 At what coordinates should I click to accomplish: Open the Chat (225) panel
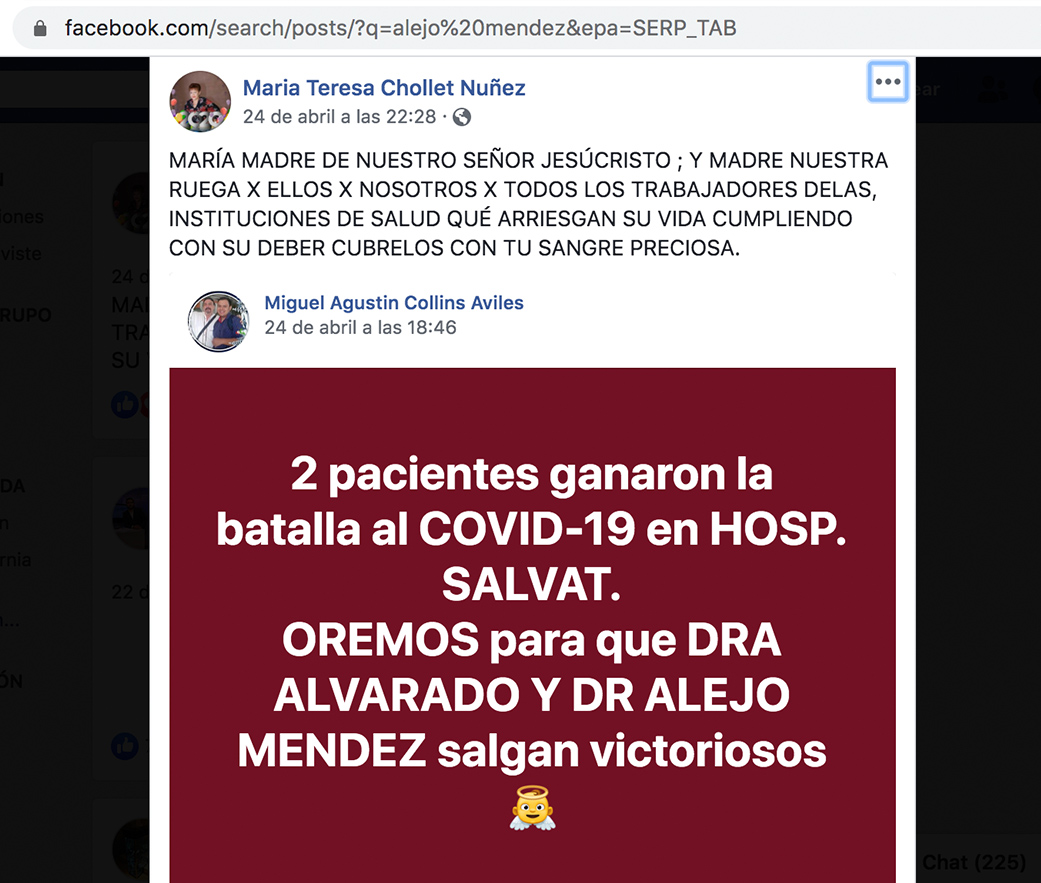pos(973,862)
